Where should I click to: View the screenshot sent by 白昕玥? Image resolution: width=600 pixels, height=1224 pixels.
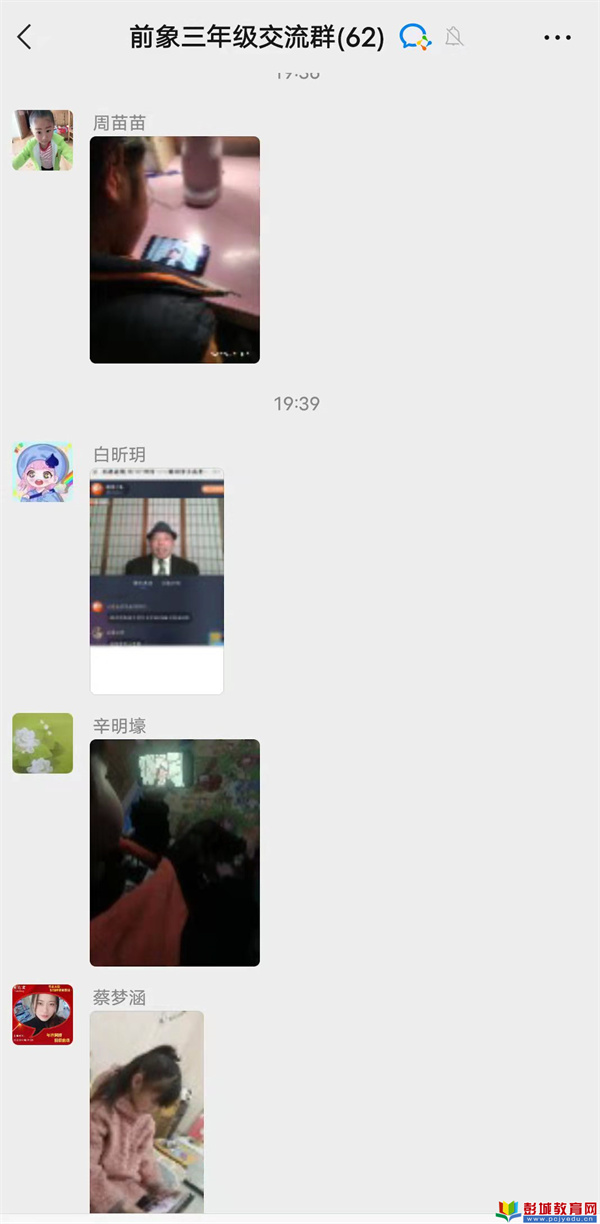tap(157, 580)
